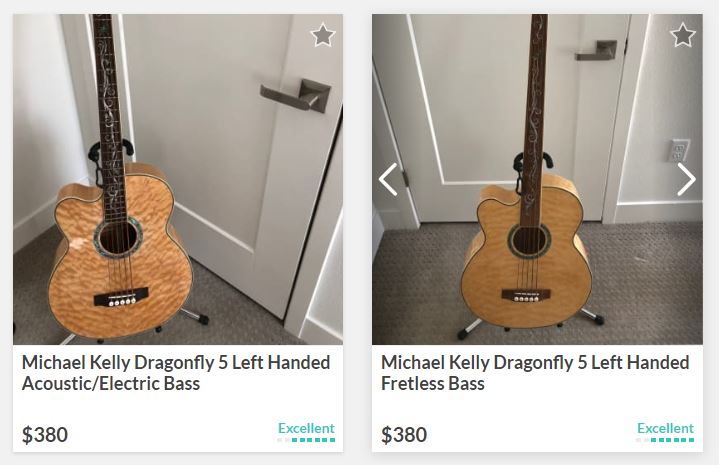
Task: Open Dragonfly 5 Acoustic/Electric Bass listing
Action: tap(176, 372)
